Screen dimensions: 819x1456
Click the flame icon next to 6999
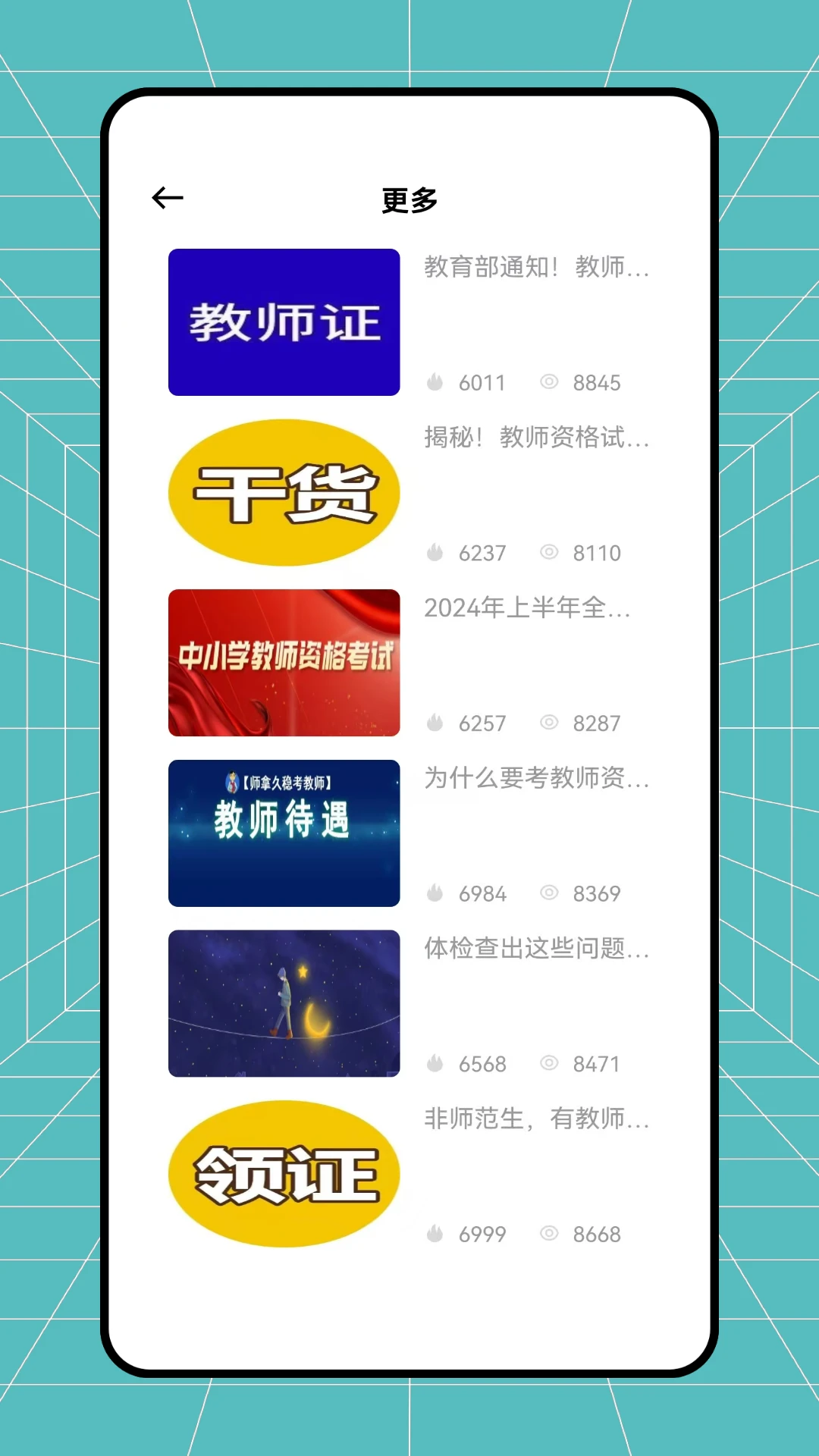click(x=435, y=1234)
